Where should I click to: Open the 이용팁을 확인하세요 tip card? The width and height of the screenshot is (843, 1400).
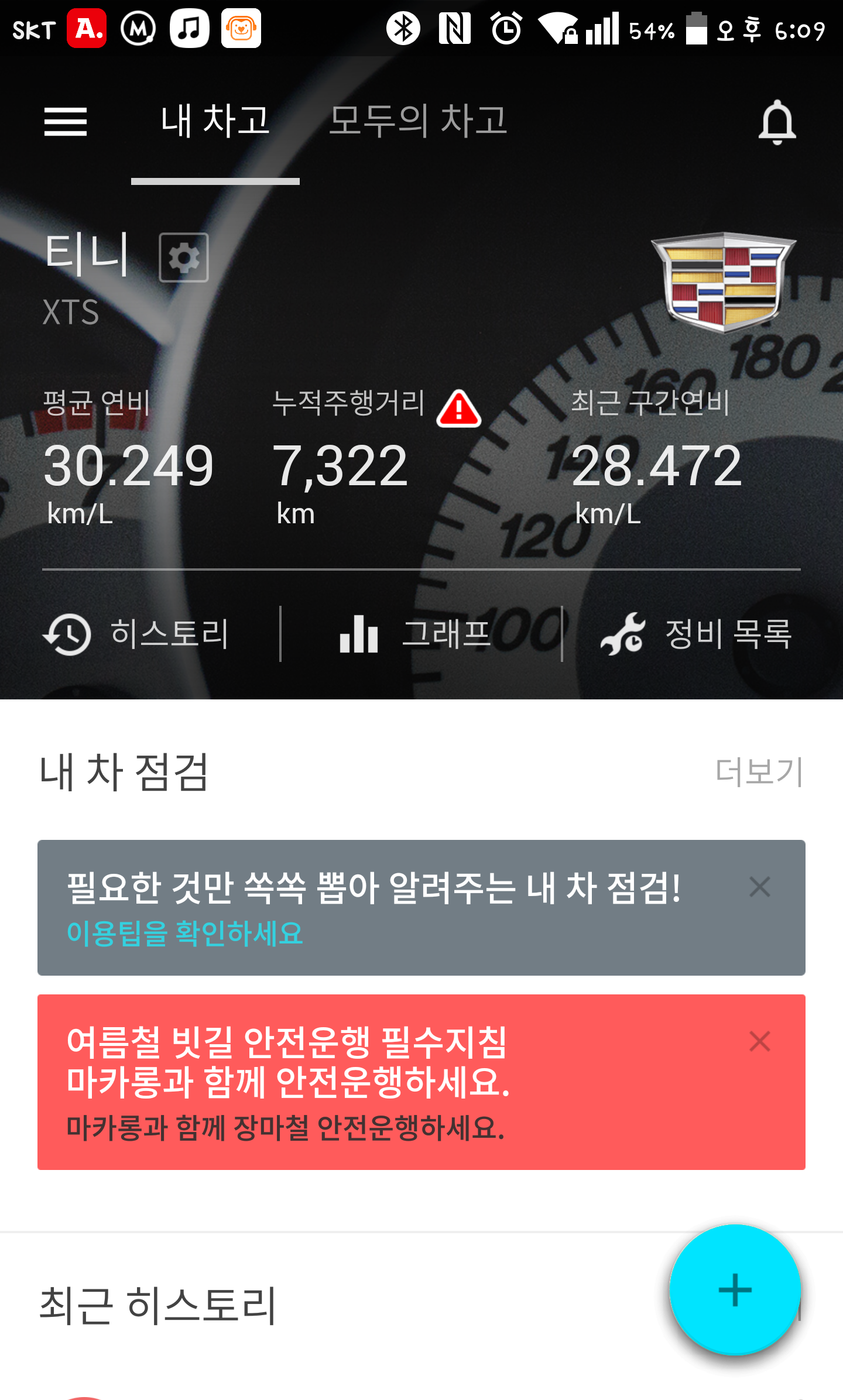click(185, 933)
